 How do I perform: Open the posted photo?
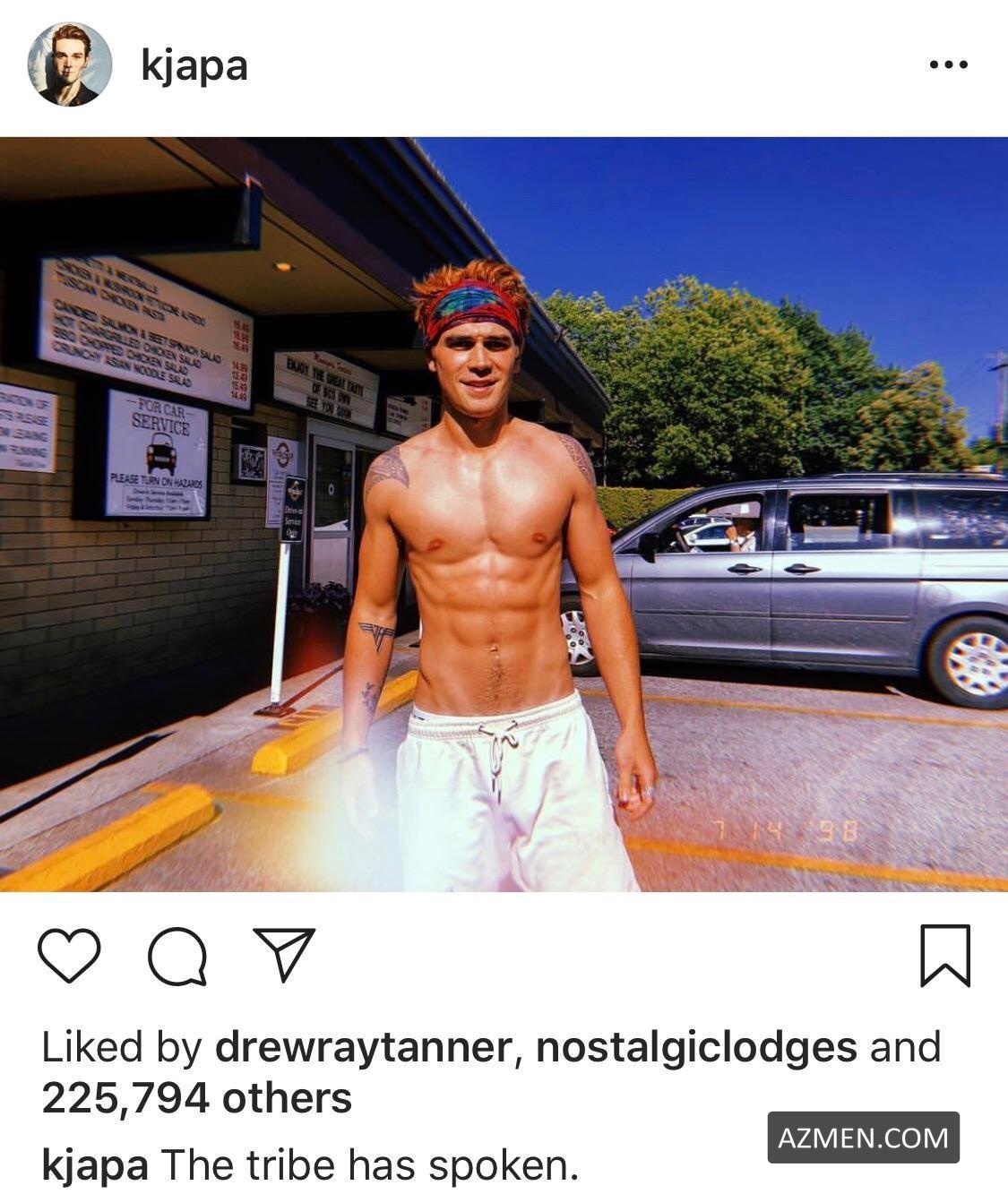point(504,513)
